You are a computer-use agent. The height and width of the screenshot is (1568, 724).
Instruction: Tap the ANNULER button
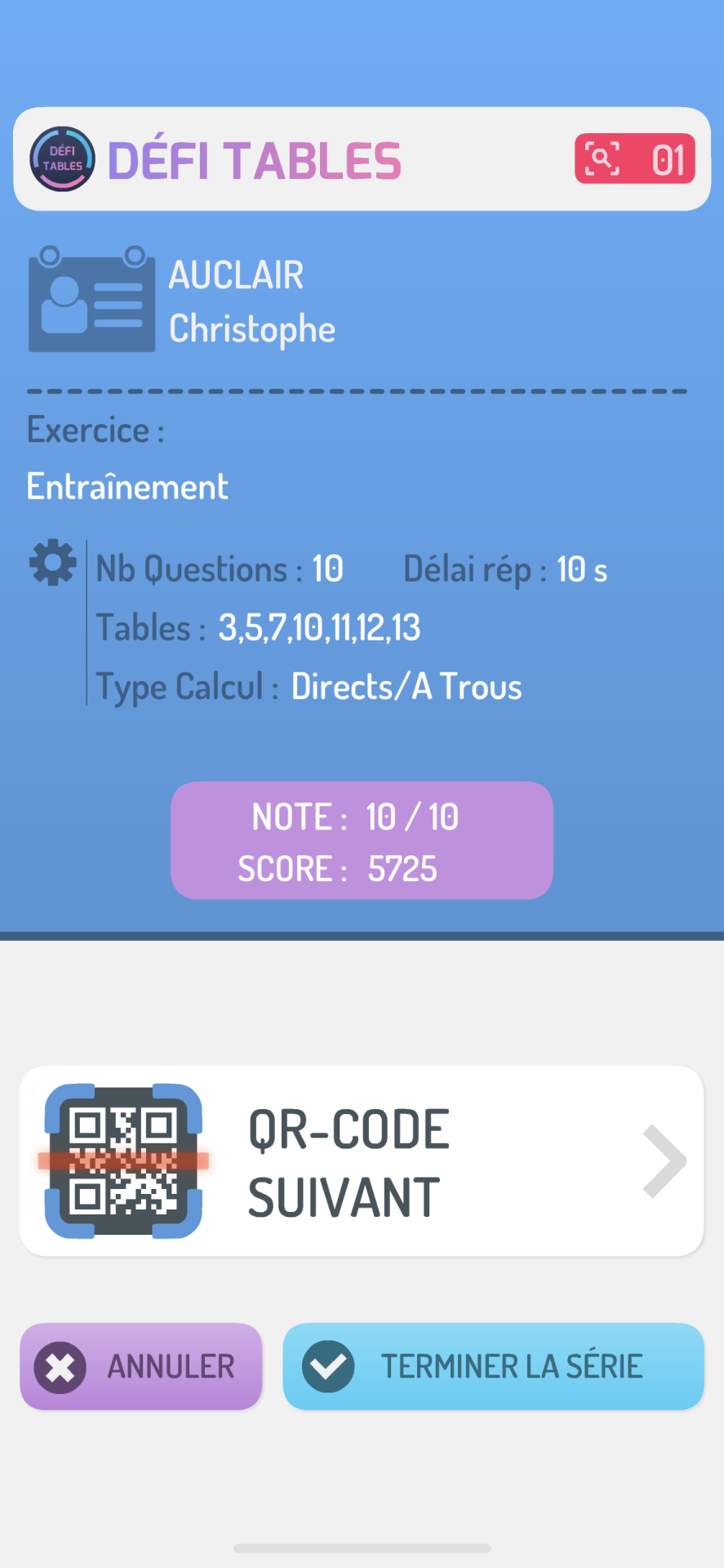[141, 1366]
